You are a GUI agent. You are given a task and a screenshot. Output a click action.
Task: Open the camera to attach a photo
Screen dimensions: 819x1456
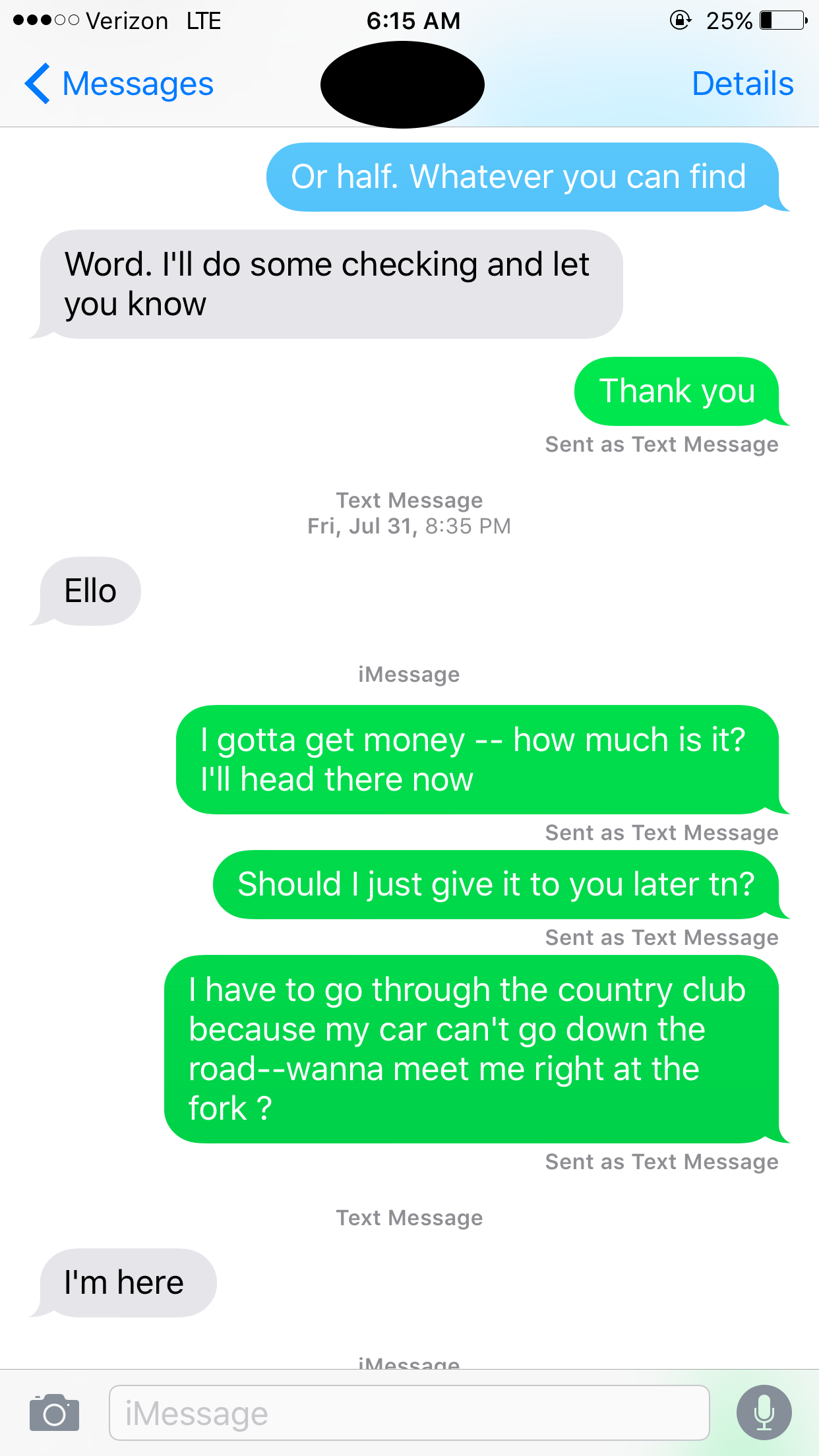point(54,1412)
